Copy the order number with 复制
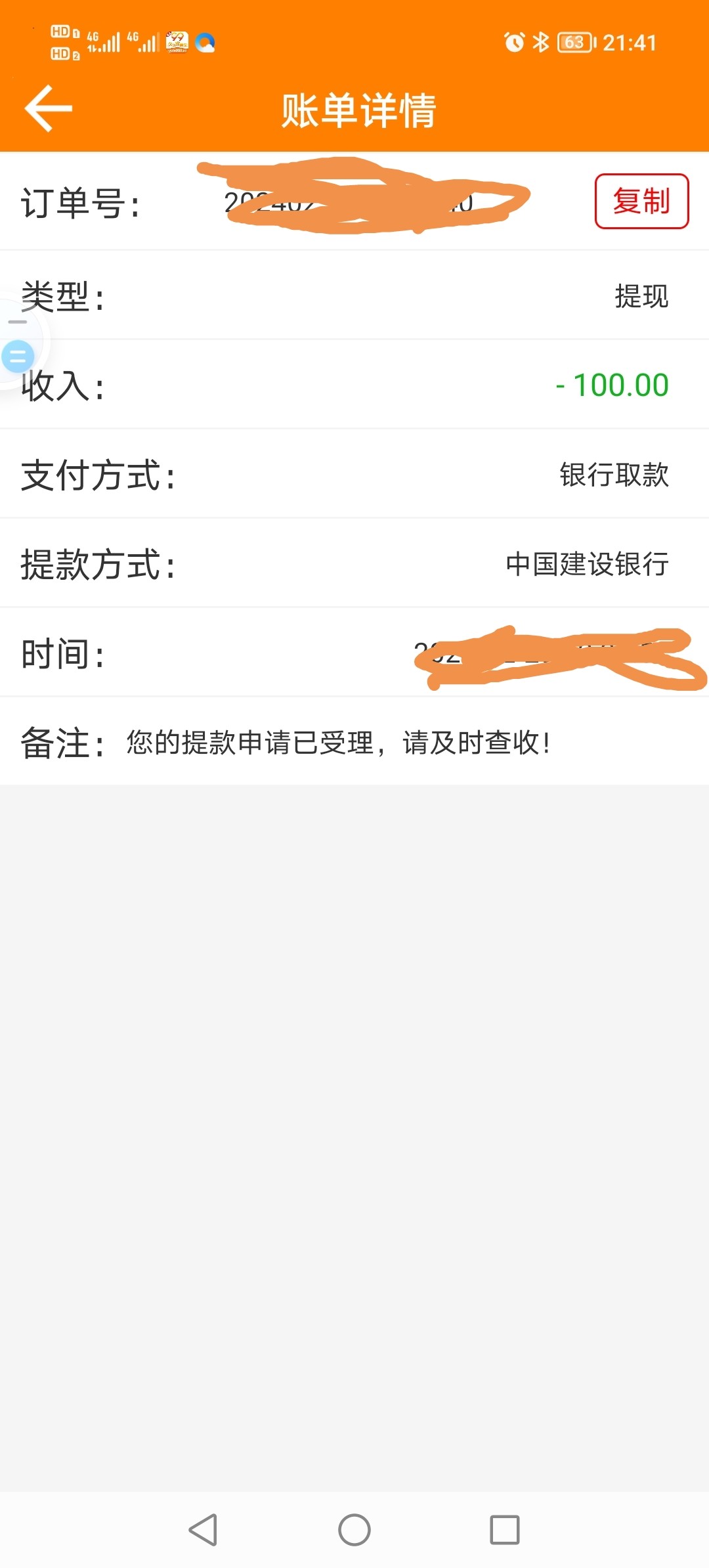The image size is (709, 1568). click(x=641, y=201)
